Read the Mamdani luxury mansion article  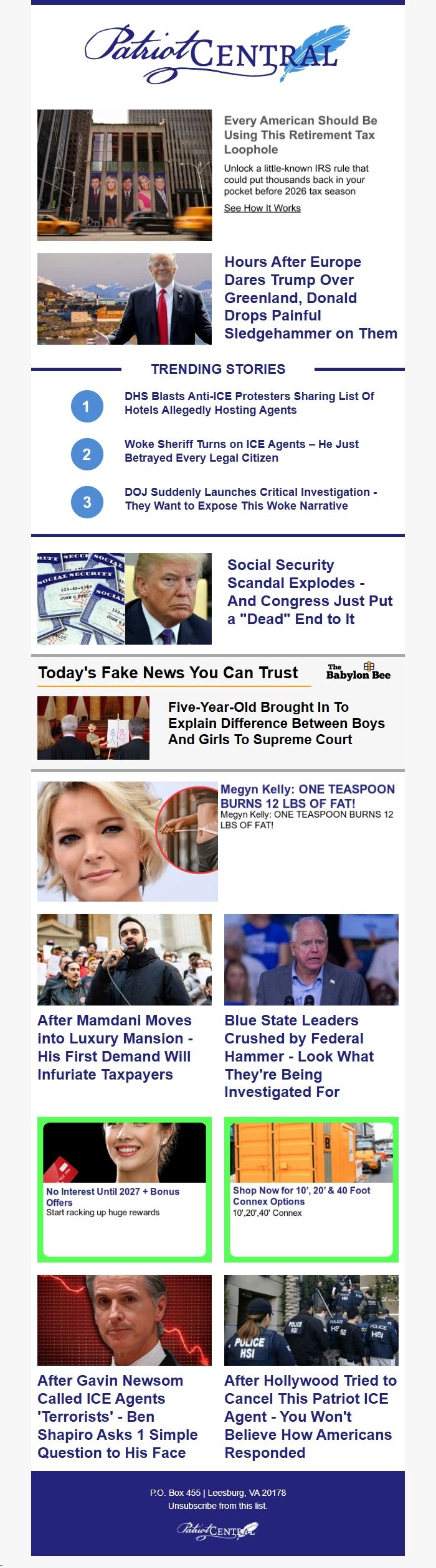click(115, 1047)
